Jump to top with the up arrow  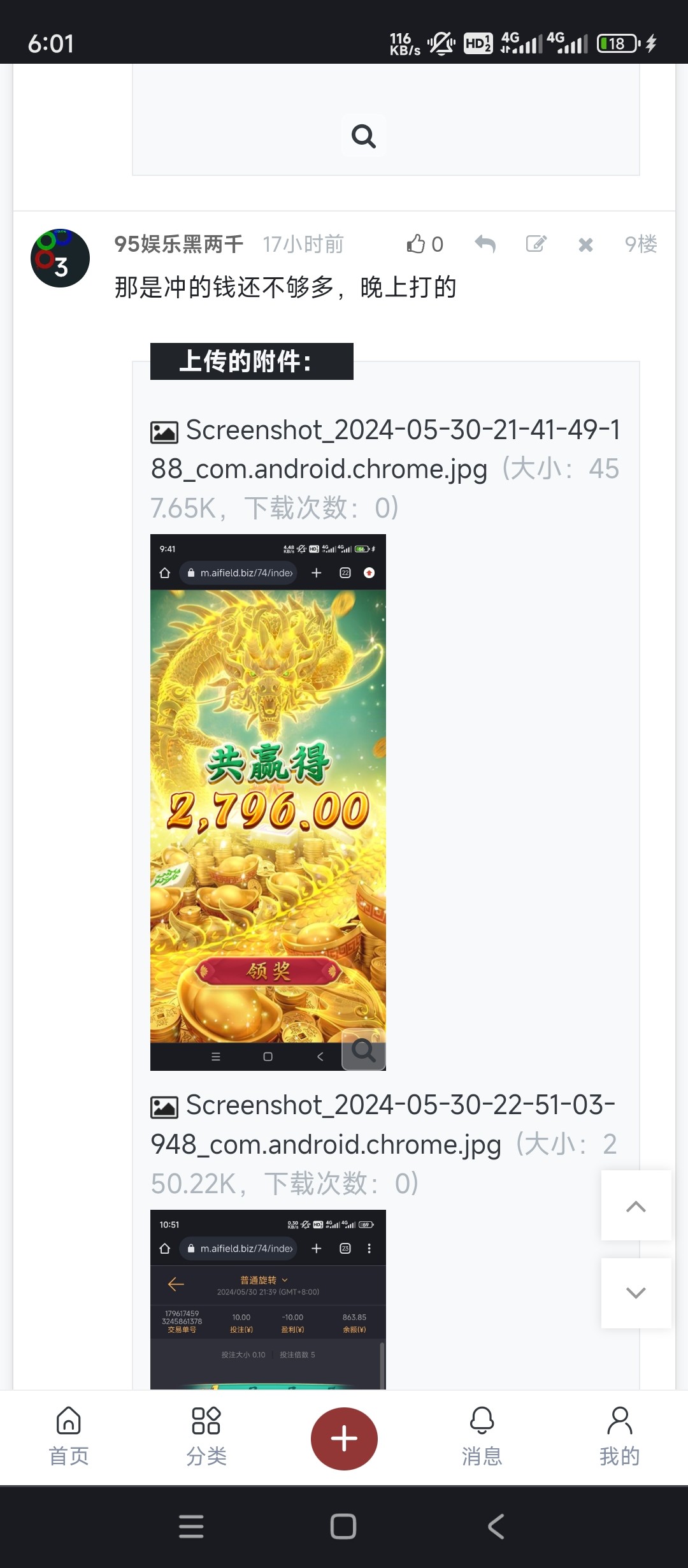(636, 1206)
